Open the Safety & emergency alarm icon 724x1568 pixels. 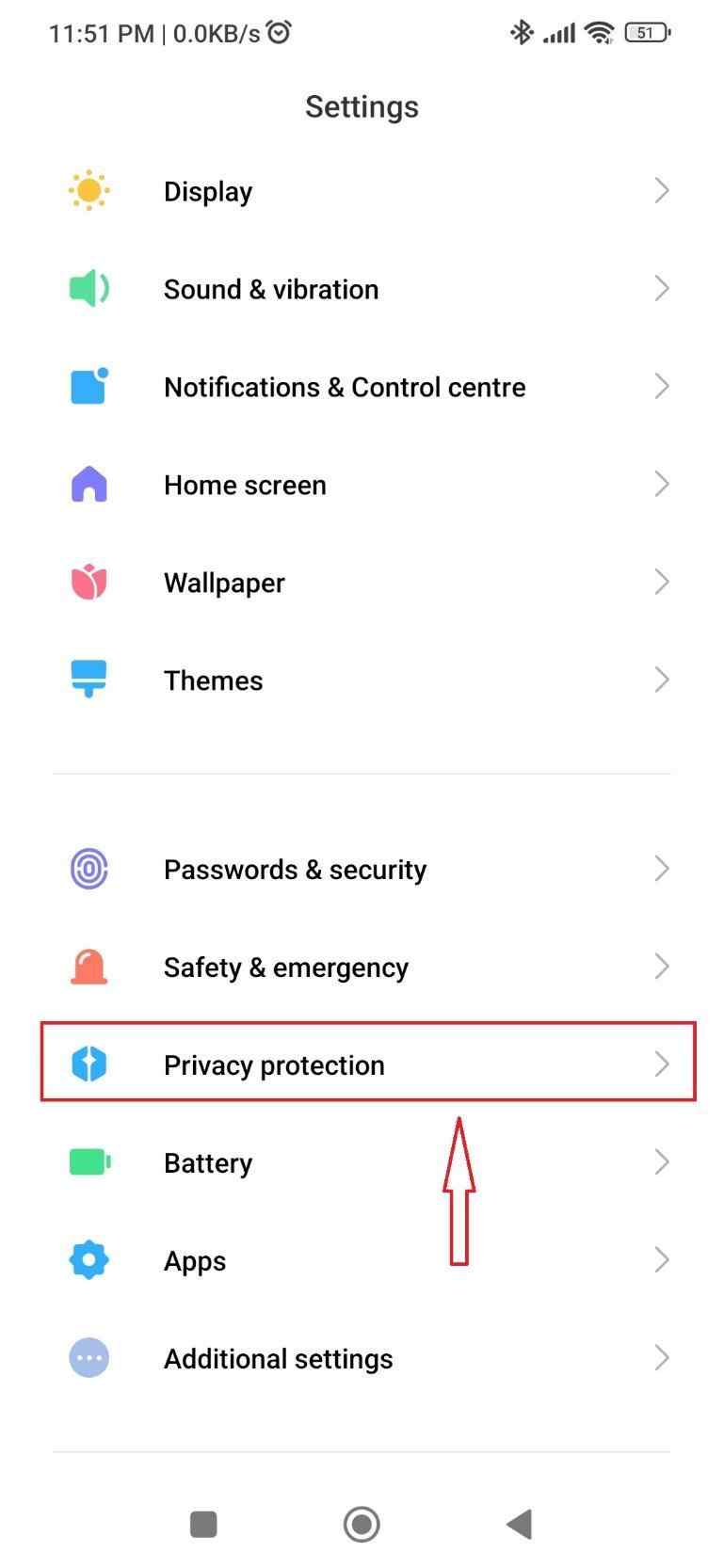[88, 967]
